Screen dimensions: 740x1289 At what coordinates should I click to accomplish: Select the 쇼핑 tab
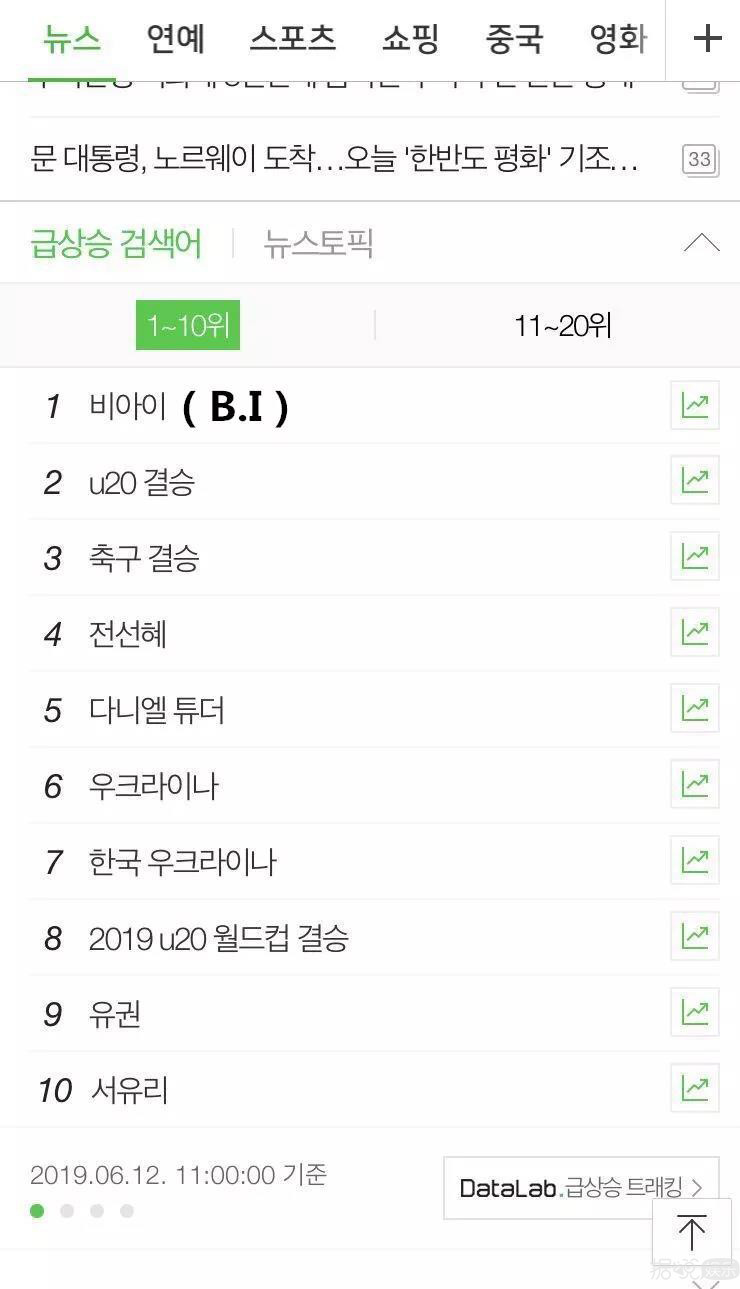click(410, 39)
